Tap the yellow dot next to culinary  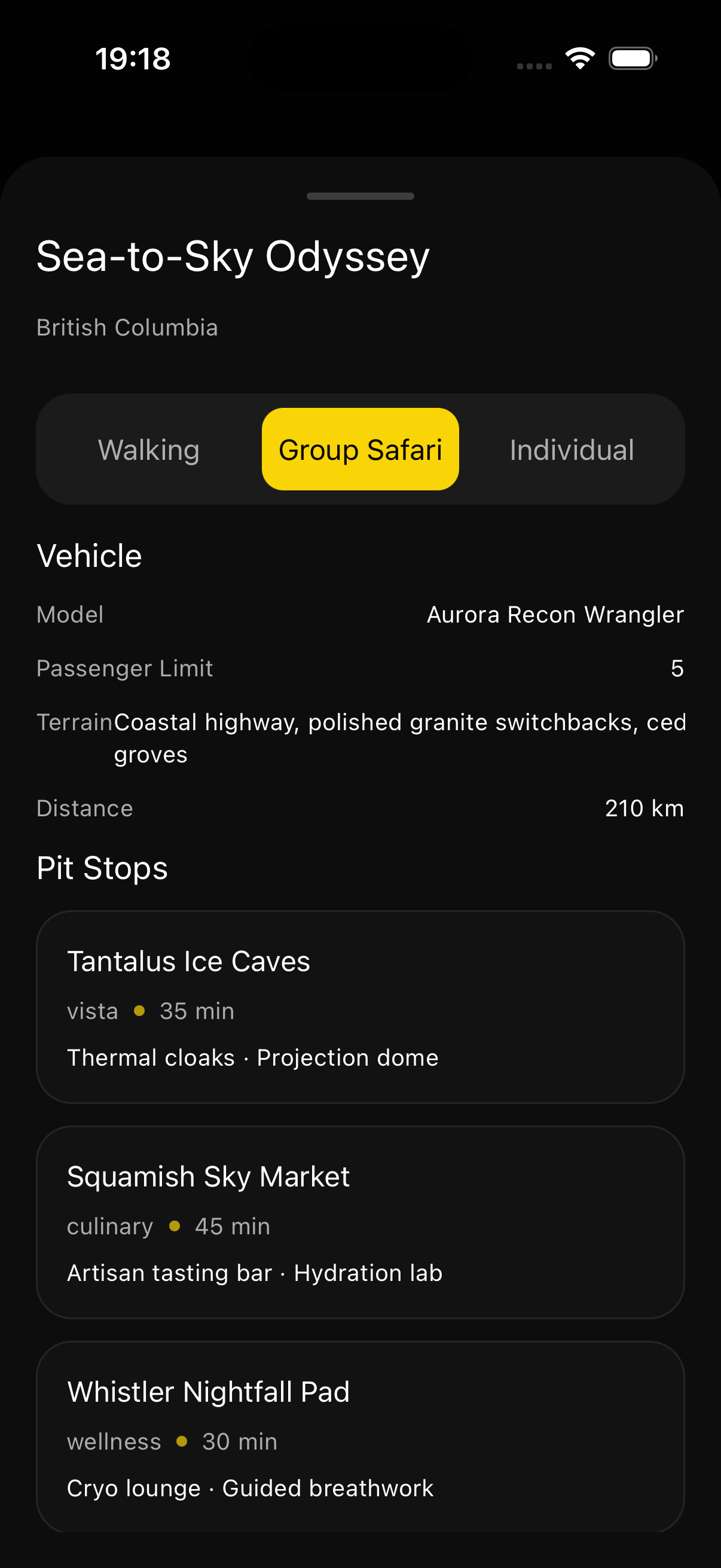tap(175, 1227)
